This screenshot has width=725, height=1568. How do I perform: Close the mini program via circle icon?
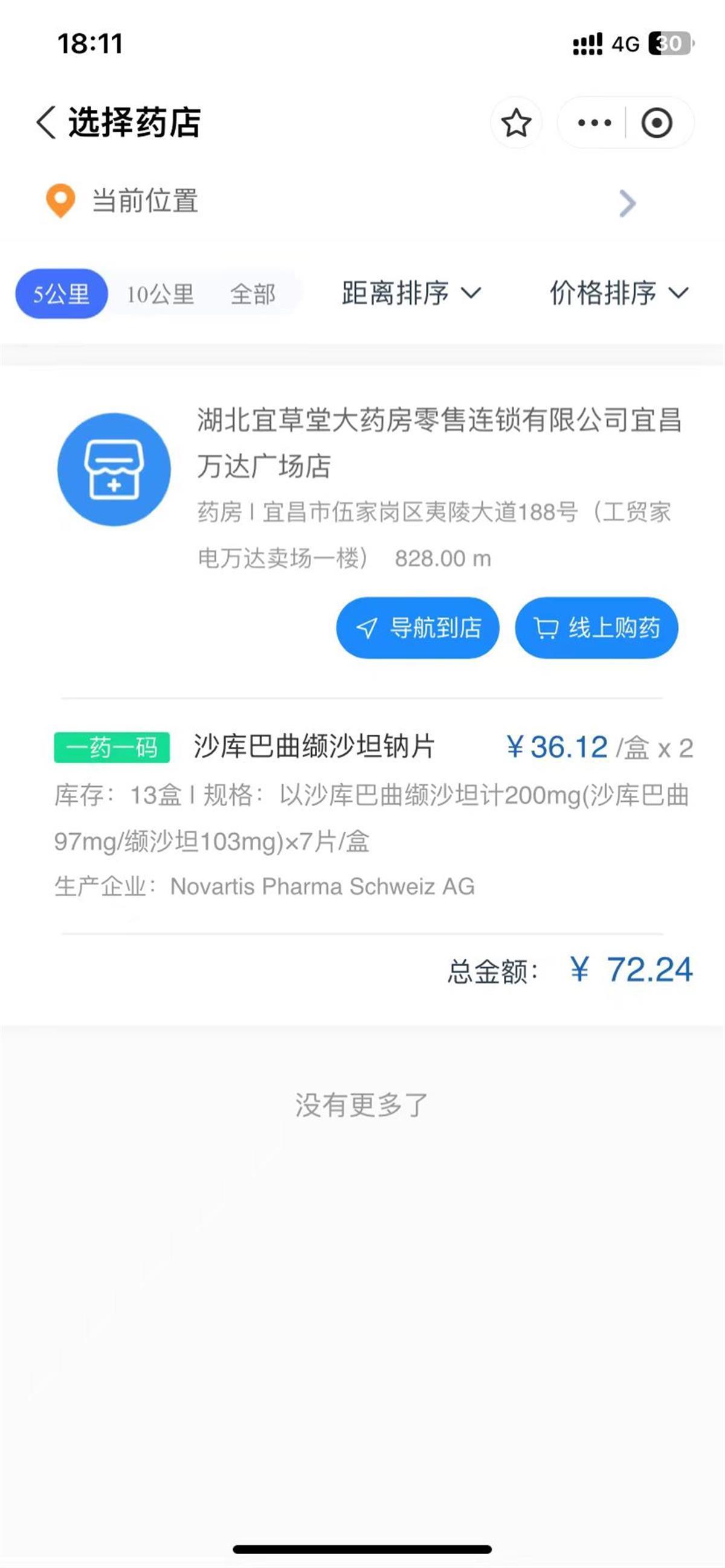656,123
